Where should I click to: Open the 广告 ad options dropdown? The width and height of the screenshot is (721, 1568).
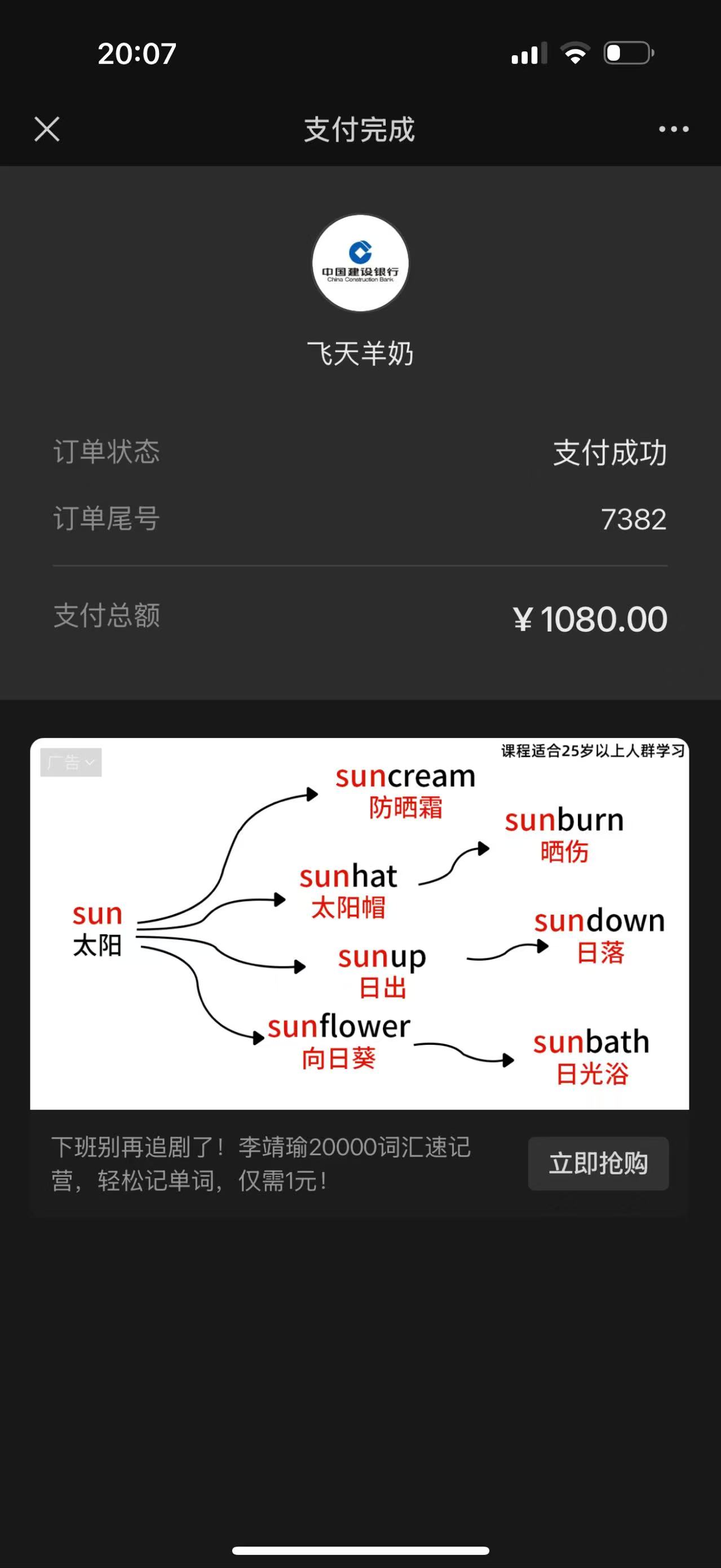click(70, 762)
